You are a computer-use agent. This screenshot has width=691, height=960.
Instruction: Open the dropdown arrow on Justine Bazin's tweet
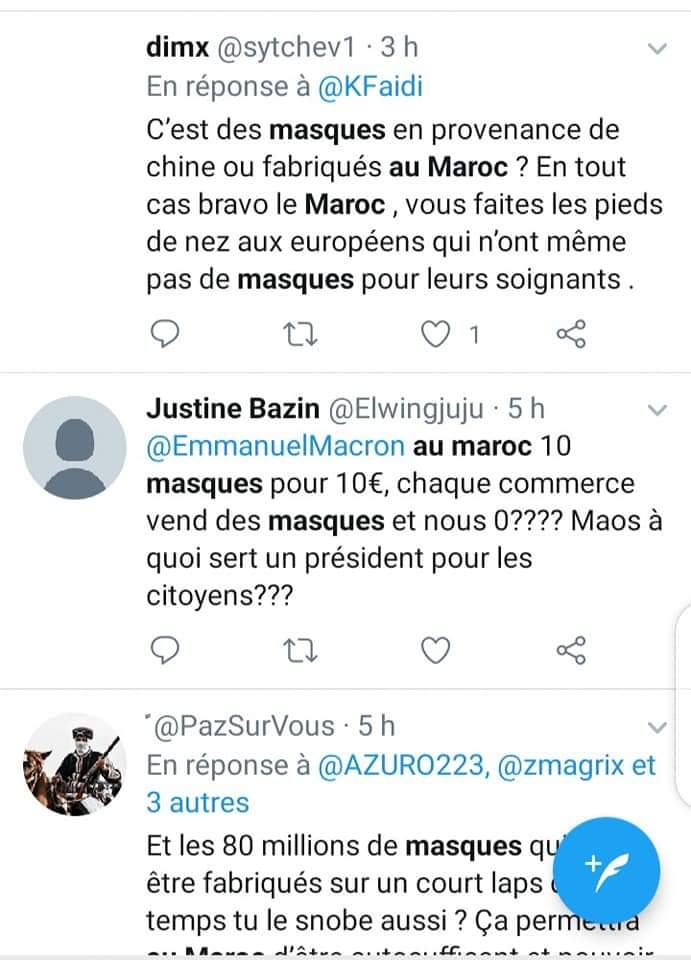657,410
